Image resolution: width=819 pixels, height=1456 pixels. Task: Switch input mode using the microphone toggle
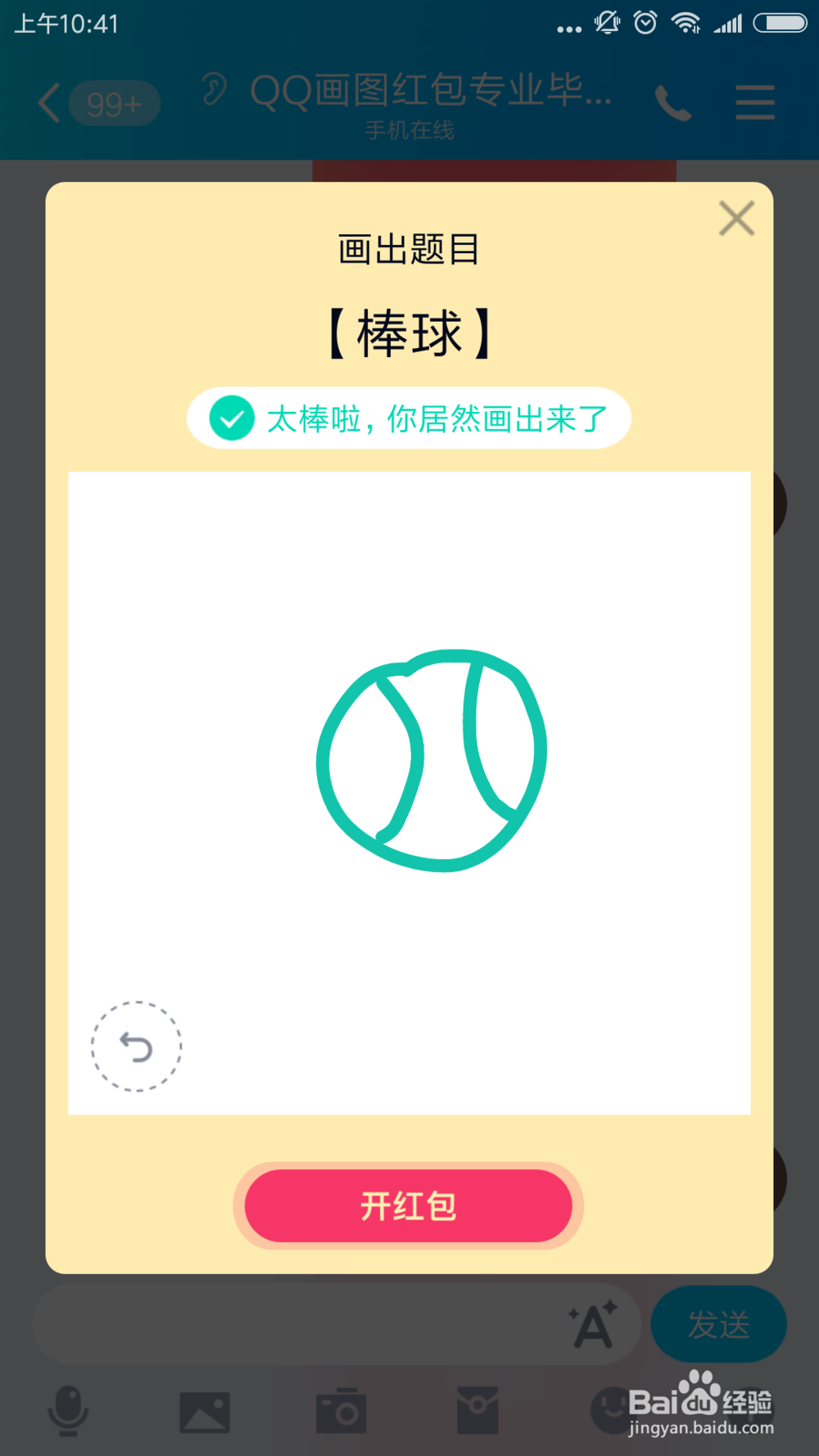[x=70, y=1409]
